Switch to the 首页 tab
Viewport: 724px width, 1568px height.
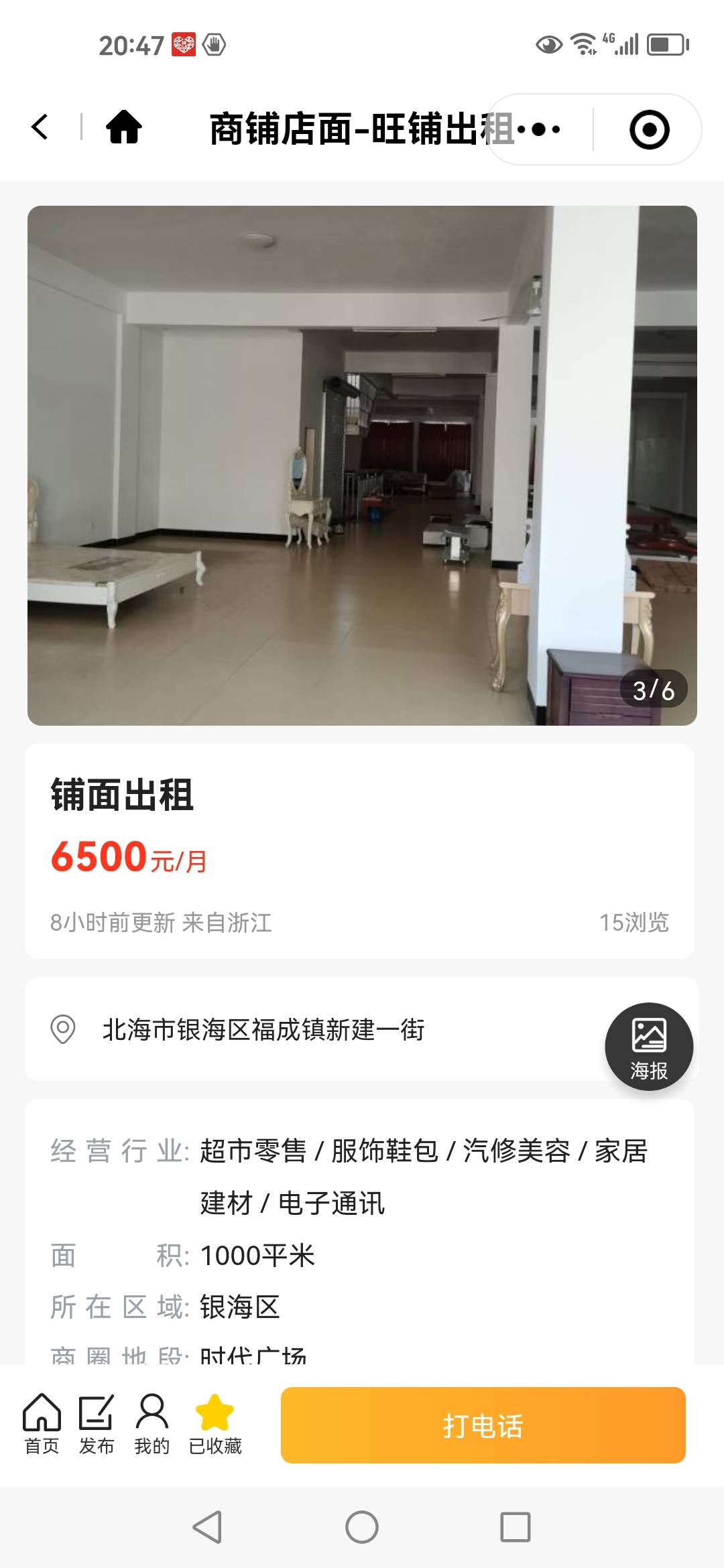coord(42,1424)
